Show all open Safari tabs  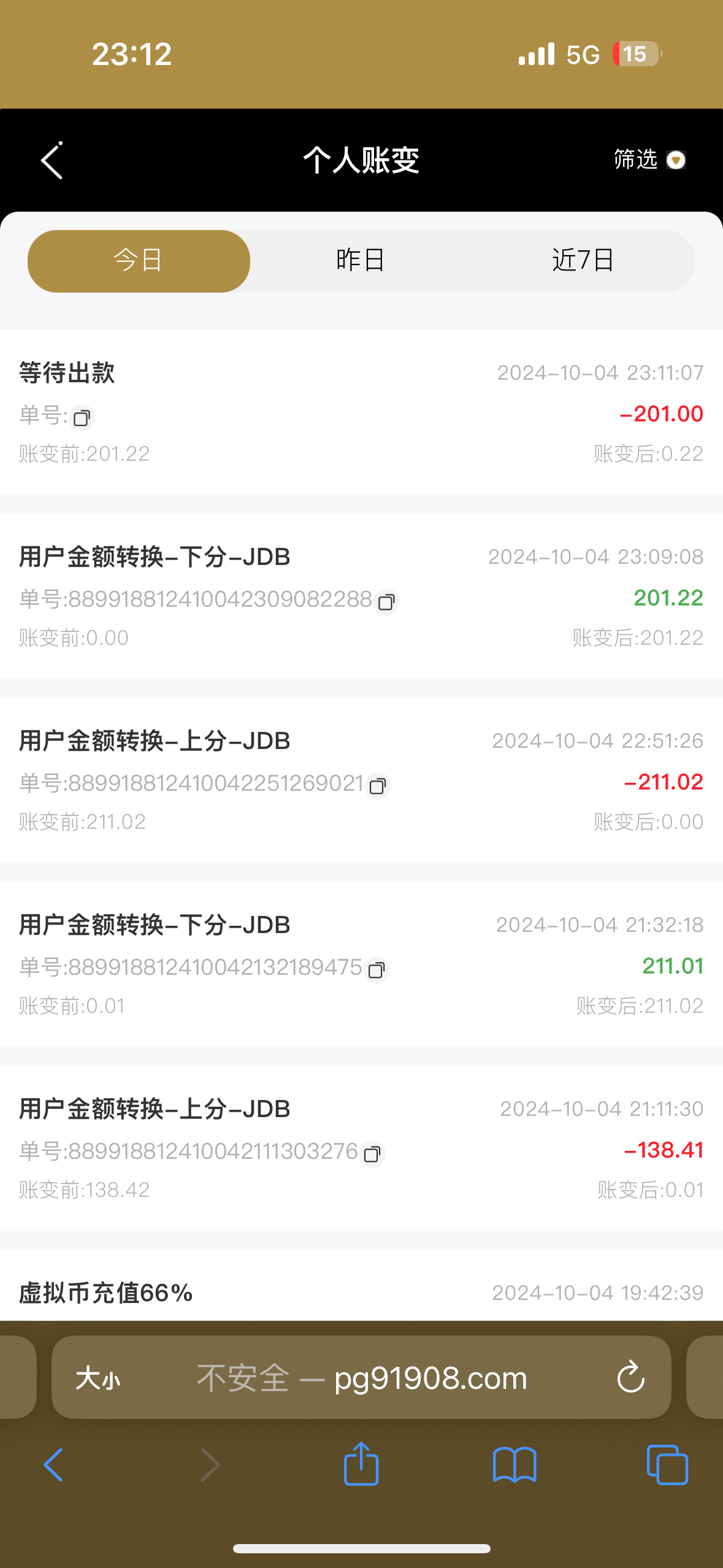click(x=667, y=1465)
